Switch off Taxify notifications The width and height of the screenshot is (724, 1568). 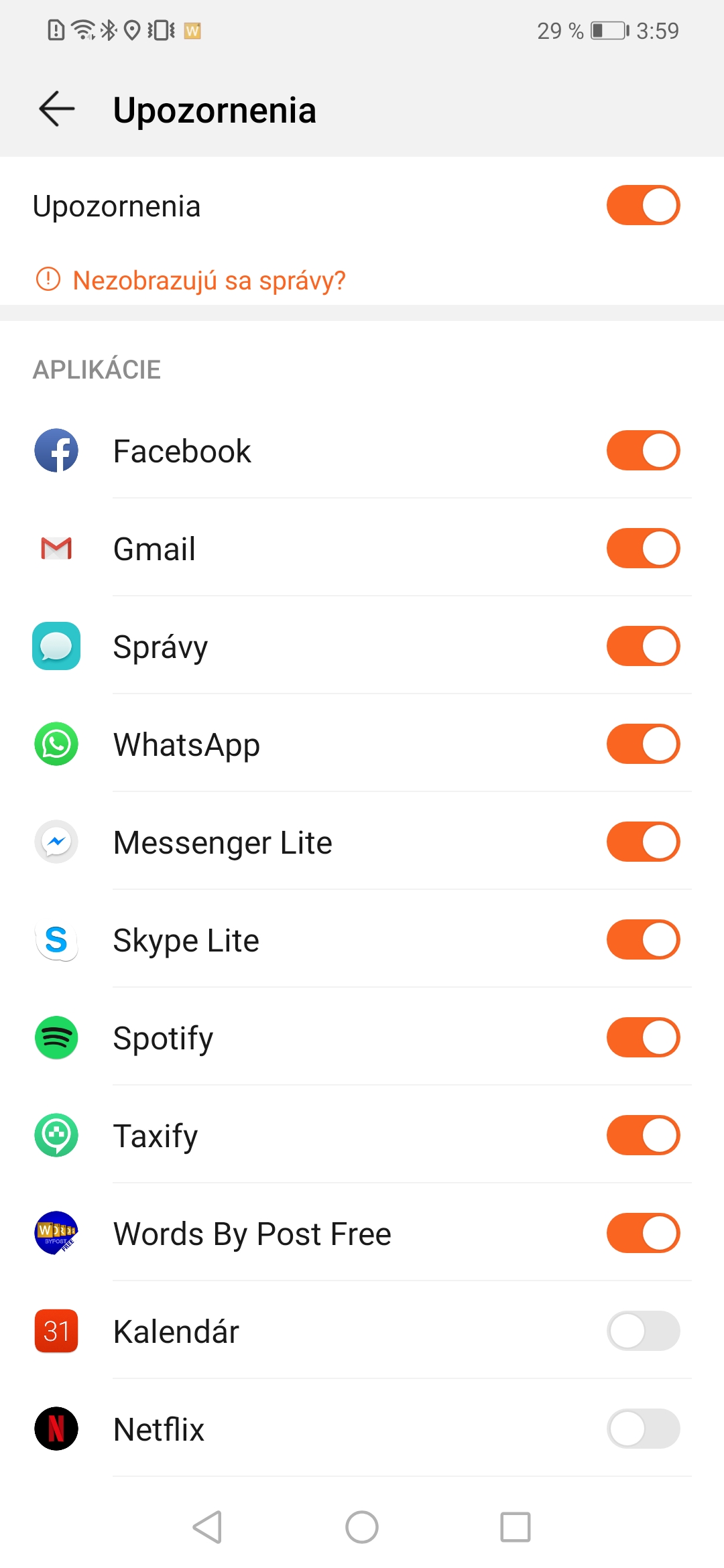(643, 1135)
